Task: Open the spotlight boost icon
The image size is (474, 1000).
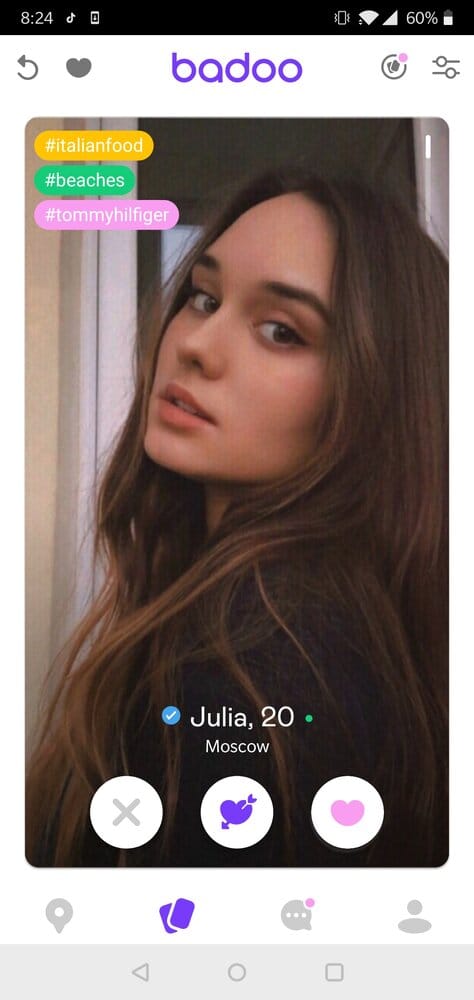Action: 394,66
